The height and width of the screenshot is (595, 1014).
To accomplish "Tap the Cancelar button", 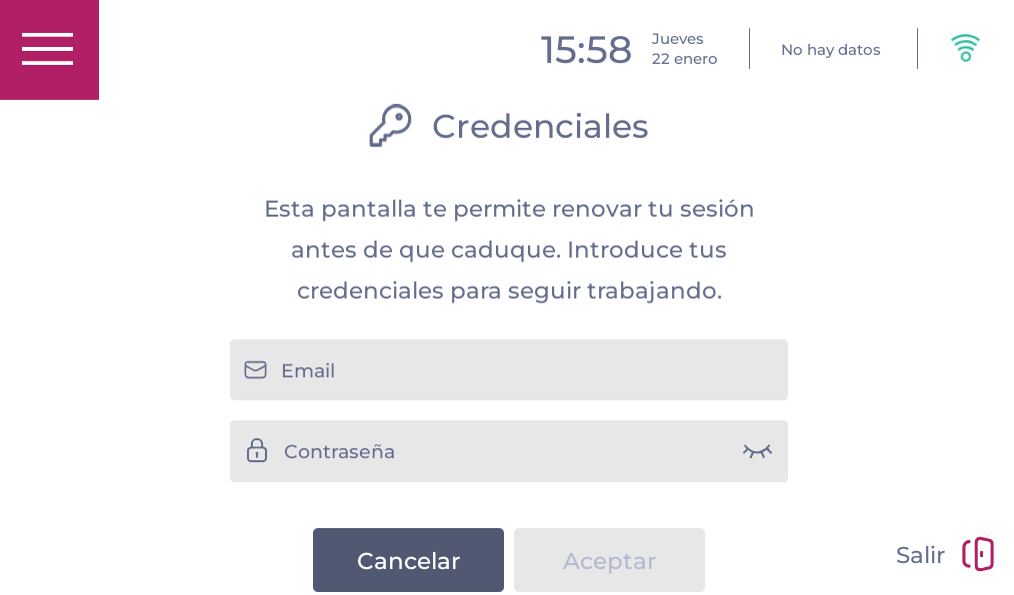I will (408, 560).
